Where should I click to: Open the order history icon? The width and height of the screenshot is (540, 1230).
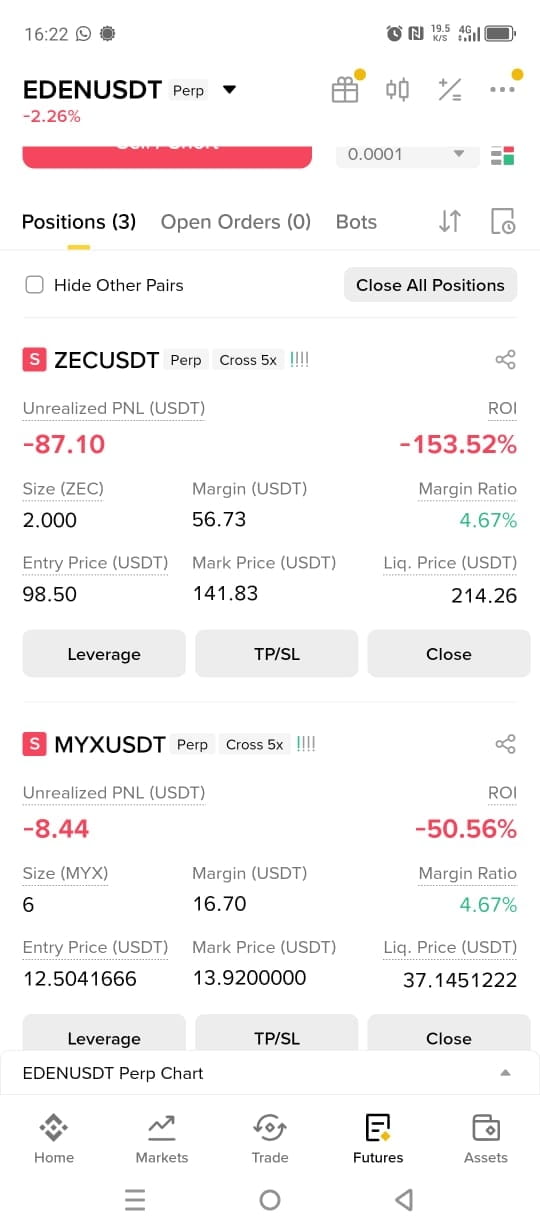503,222
